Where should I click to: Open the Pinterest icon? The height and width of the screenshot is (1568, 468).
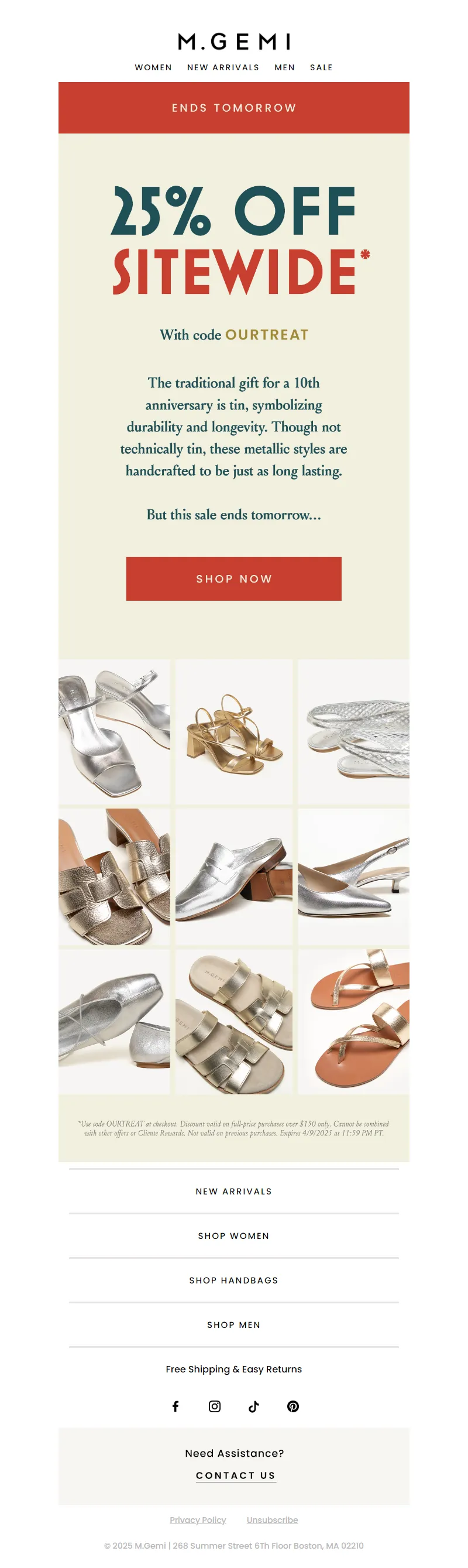coord(293,1406)
